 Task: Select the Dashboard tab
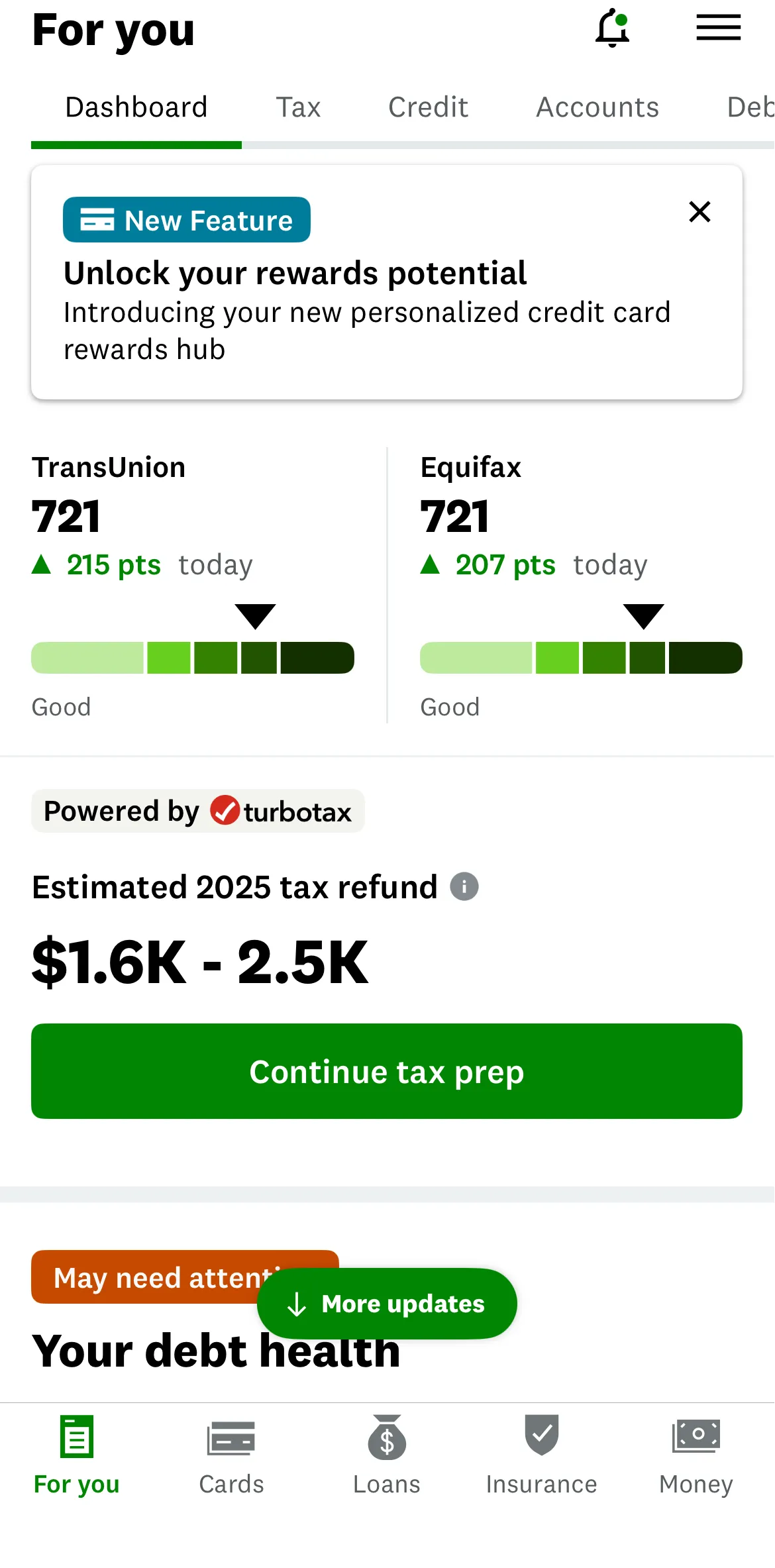coord(136,107)
